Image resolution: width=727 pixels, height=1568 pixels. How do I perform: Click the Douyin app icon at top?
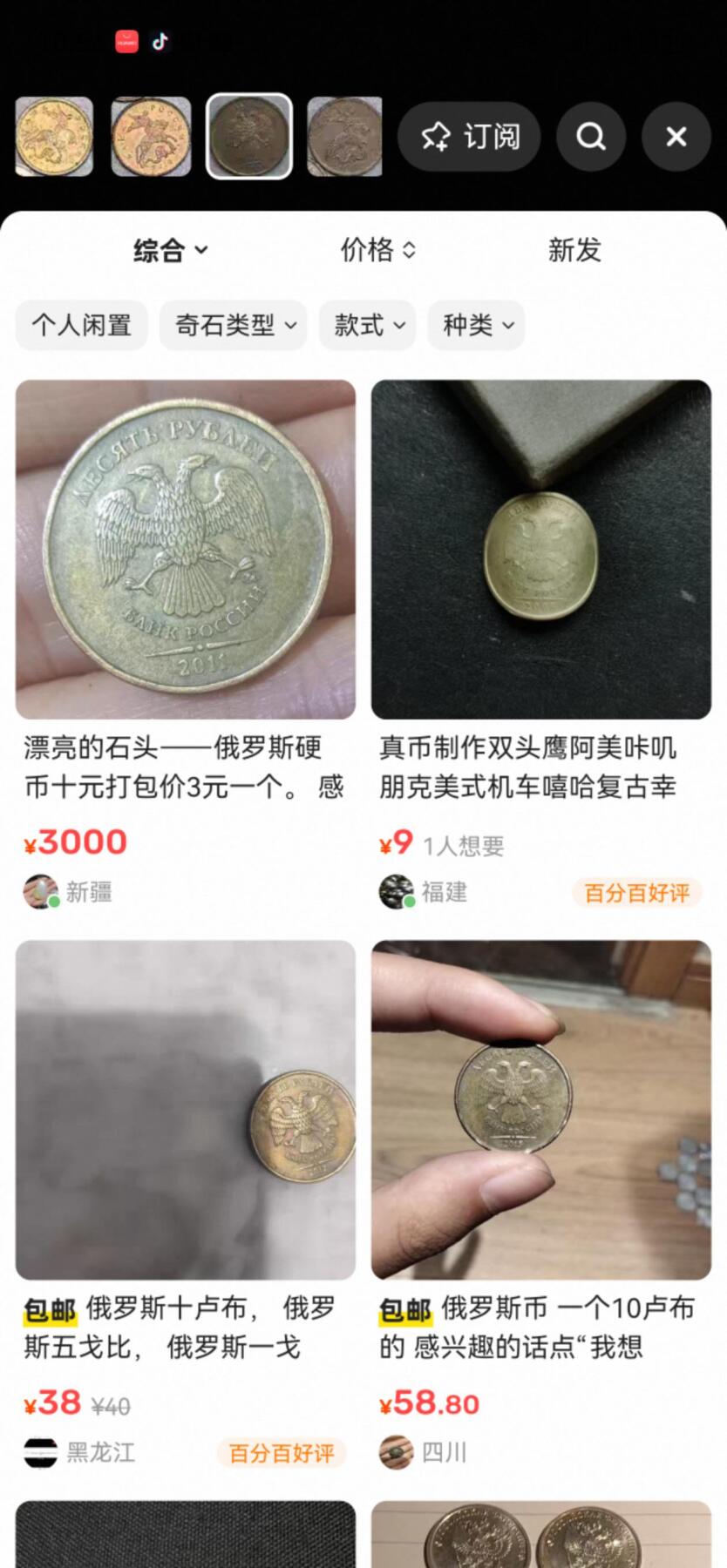click(x=159, y=41)
